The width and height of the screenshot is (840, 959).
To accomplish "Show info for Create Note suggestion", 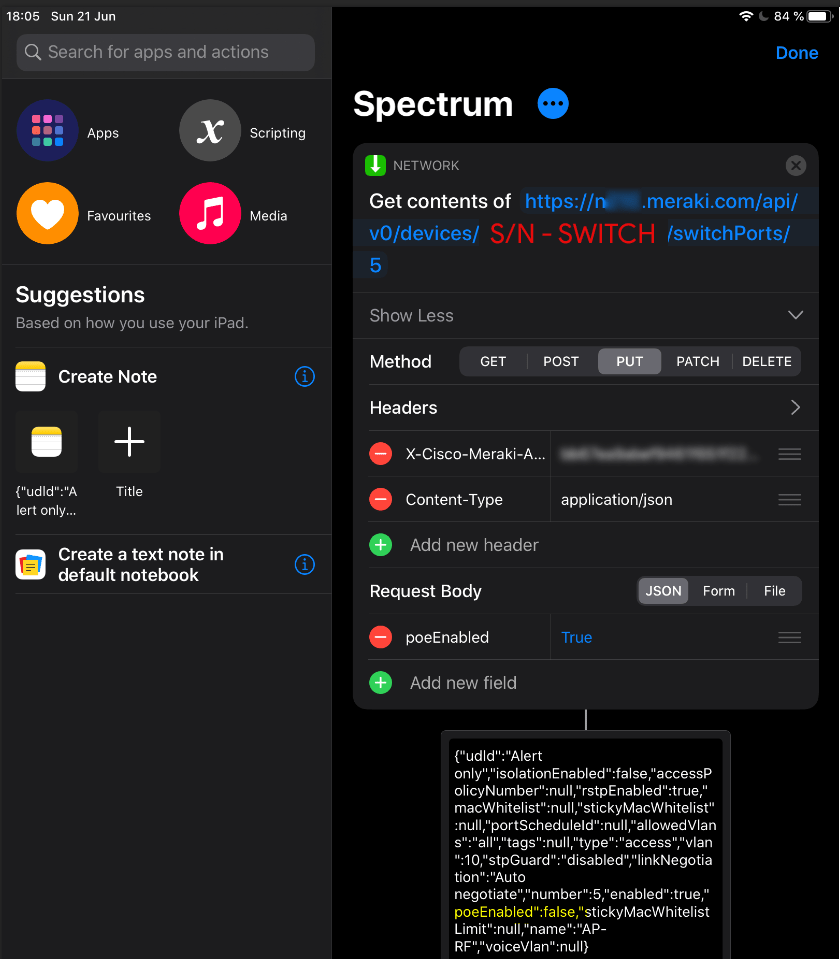I will tap(305, 377).
